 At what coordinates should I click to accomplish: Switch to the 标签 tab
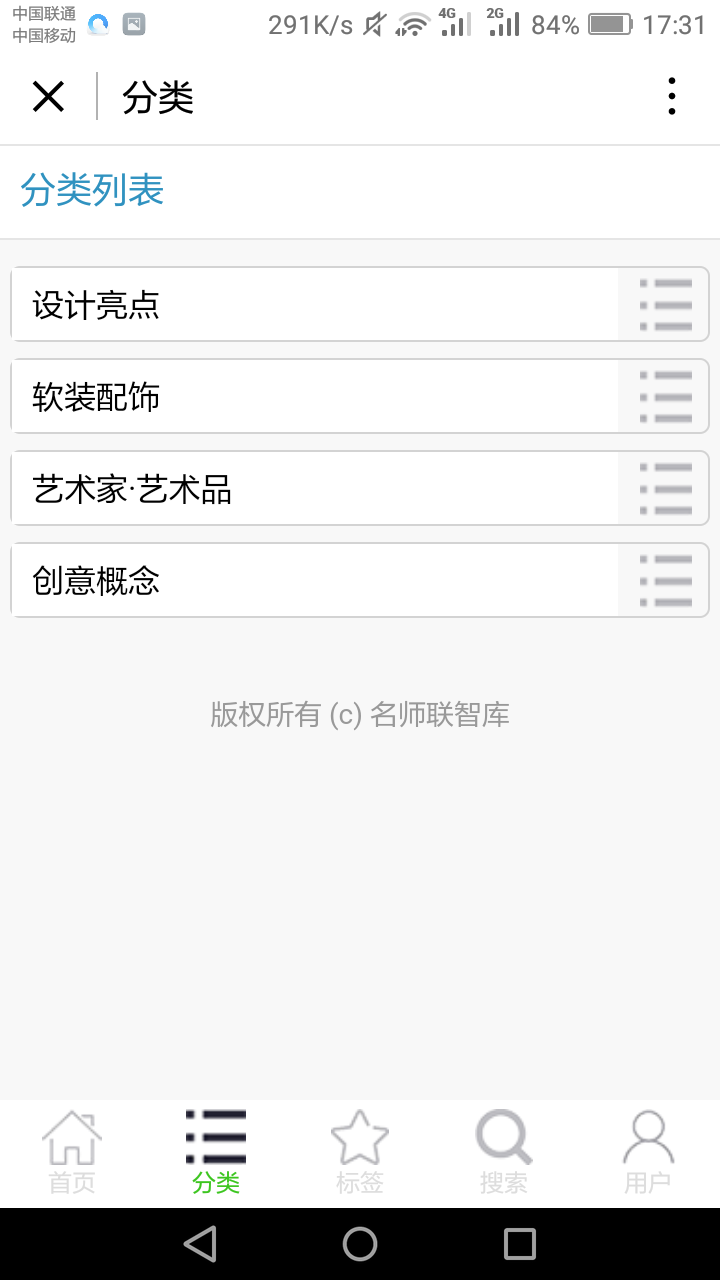(360, 1152)
